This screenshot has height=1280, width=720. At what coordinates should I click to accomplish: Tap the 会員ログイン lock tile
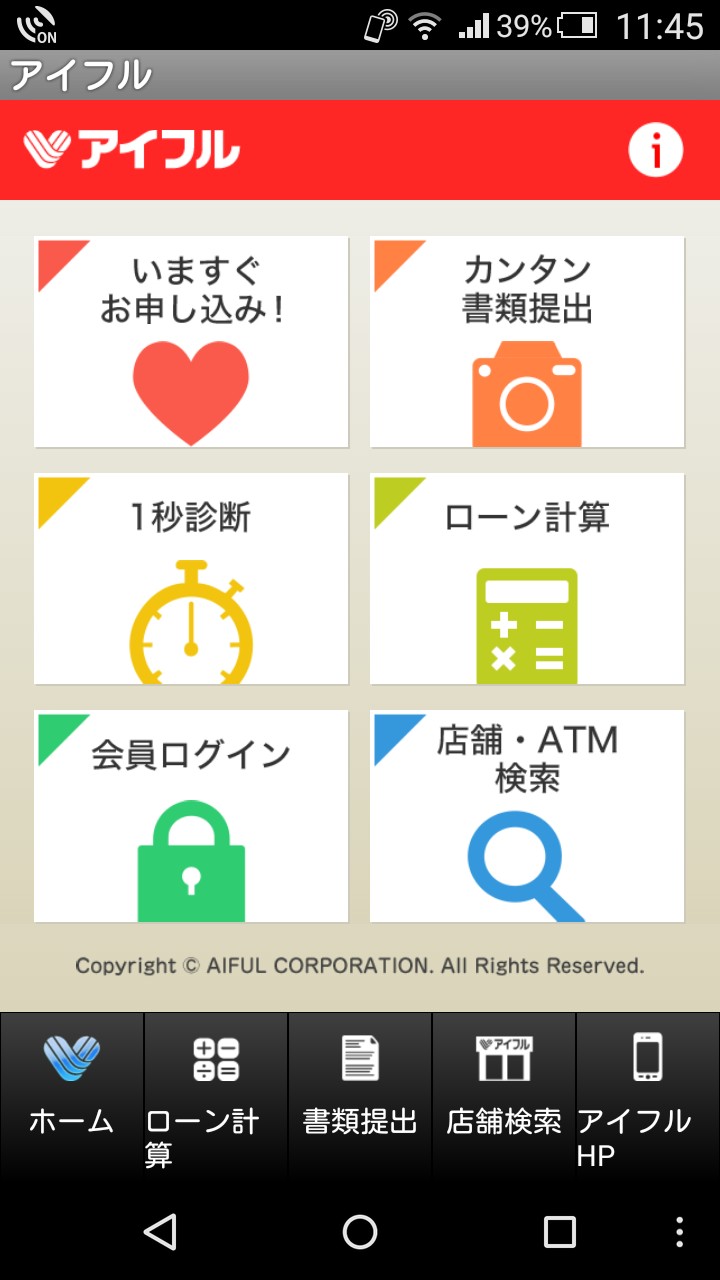click(191, 816)
